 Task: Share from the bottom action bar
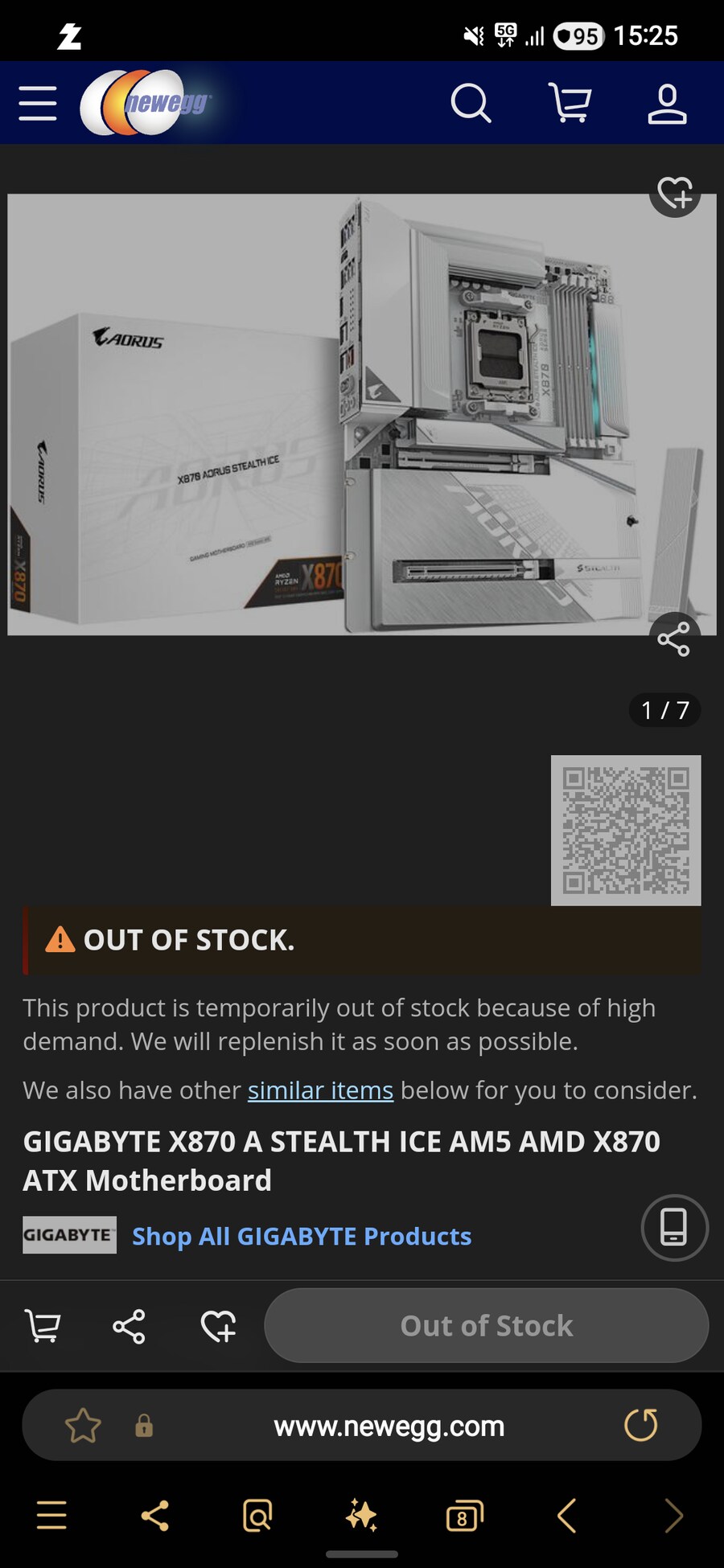(129, 1326)
